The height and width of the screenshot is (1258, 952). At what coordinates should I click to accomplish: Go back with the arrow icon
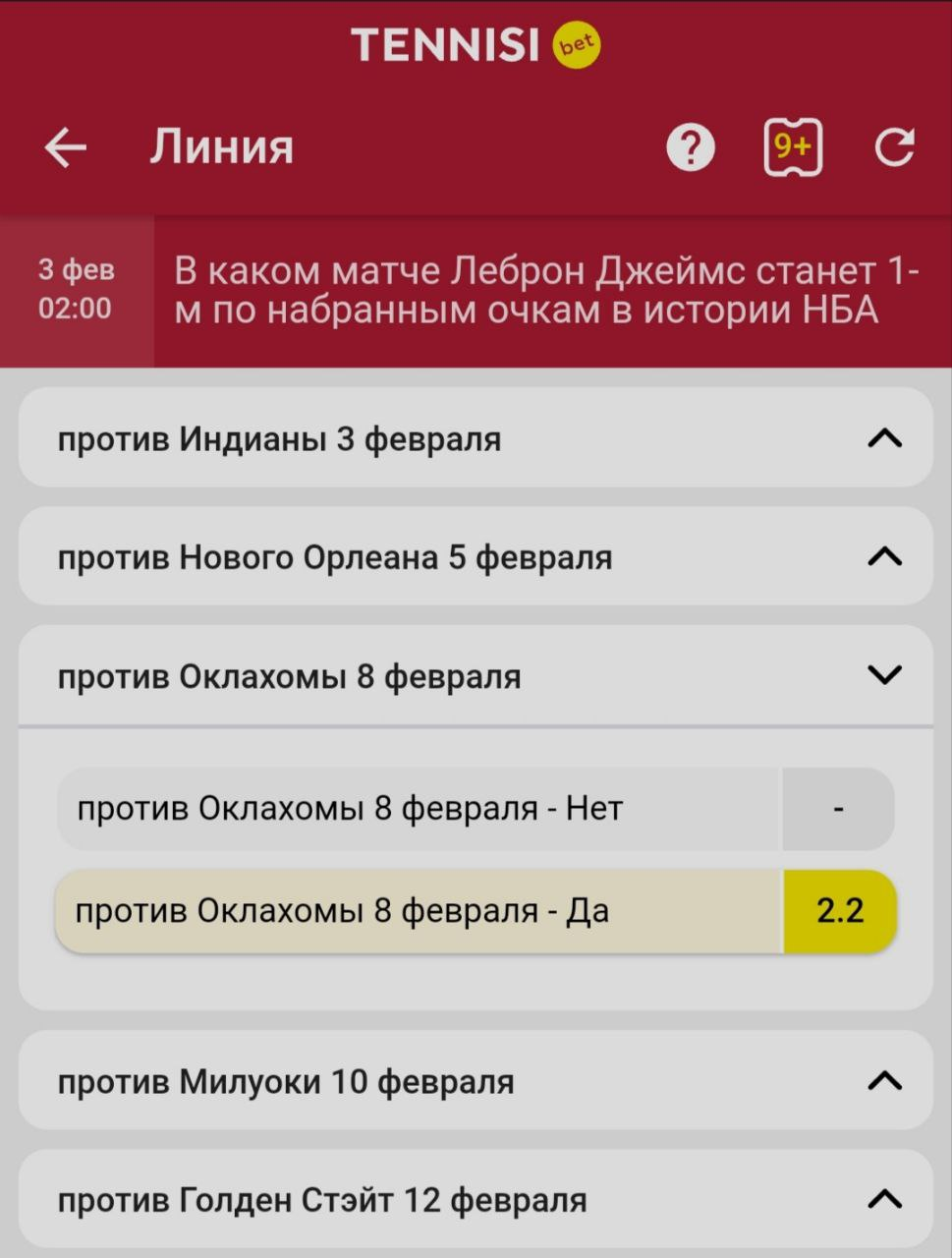click(66, 148)
